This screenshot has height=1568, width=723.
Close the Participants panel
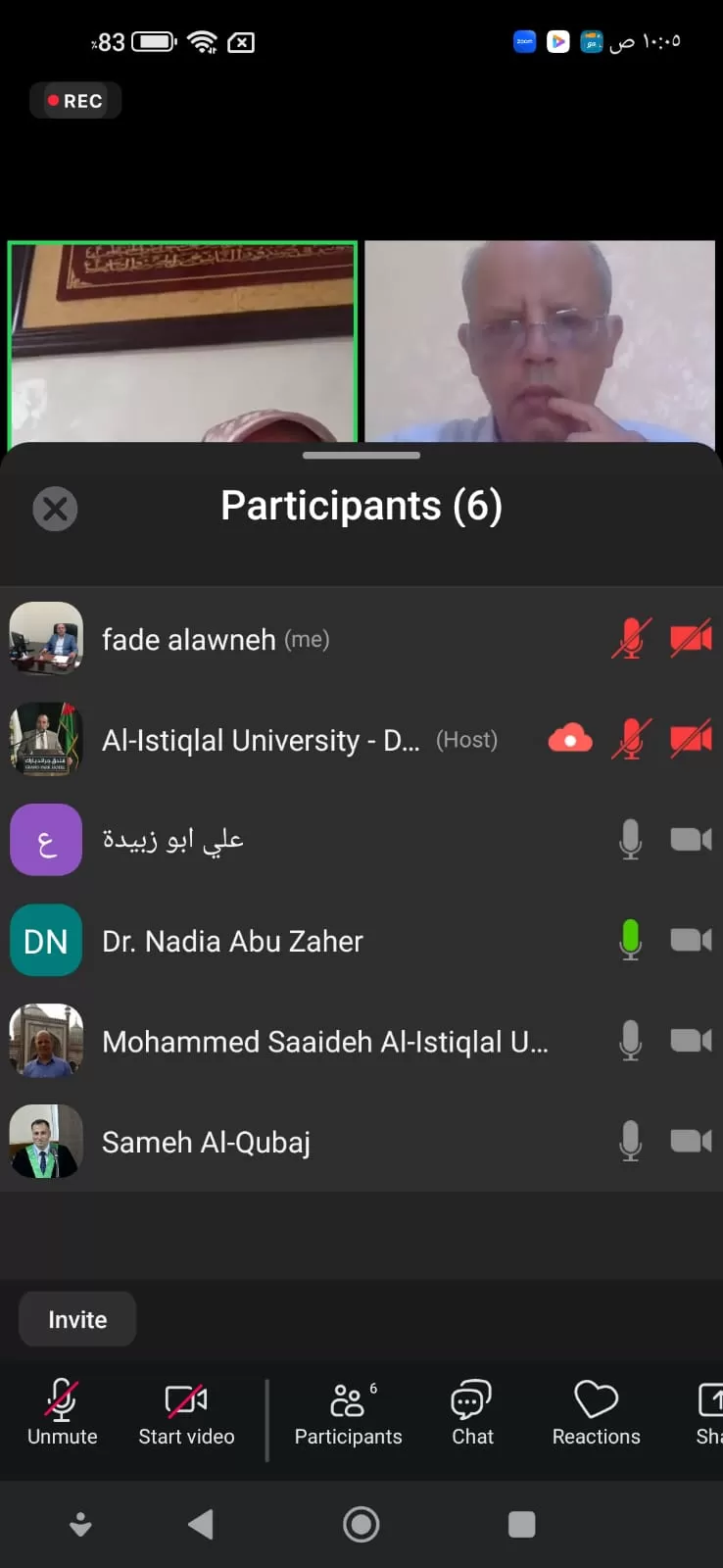coord(55,509)
